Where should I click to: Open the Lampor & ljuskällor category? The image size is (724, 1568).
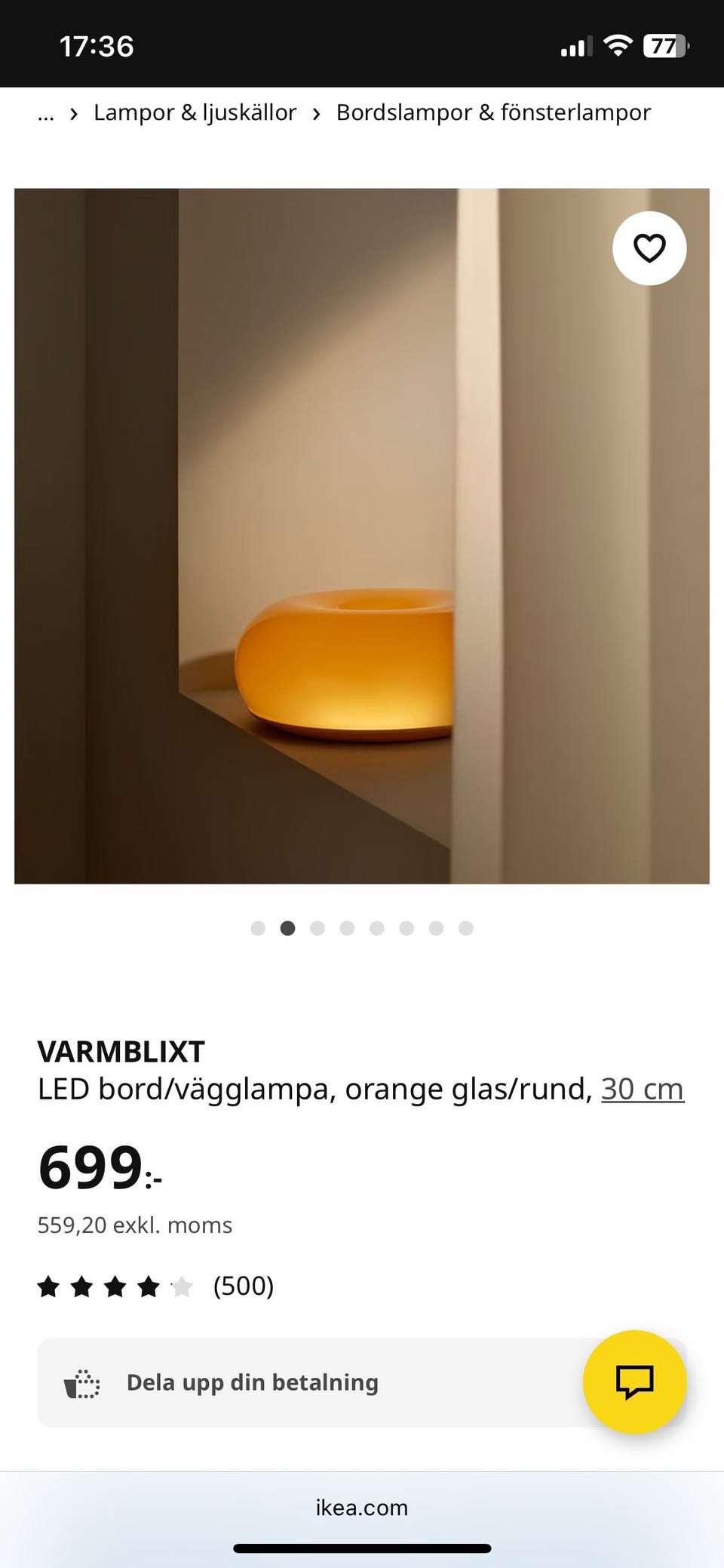195,112
